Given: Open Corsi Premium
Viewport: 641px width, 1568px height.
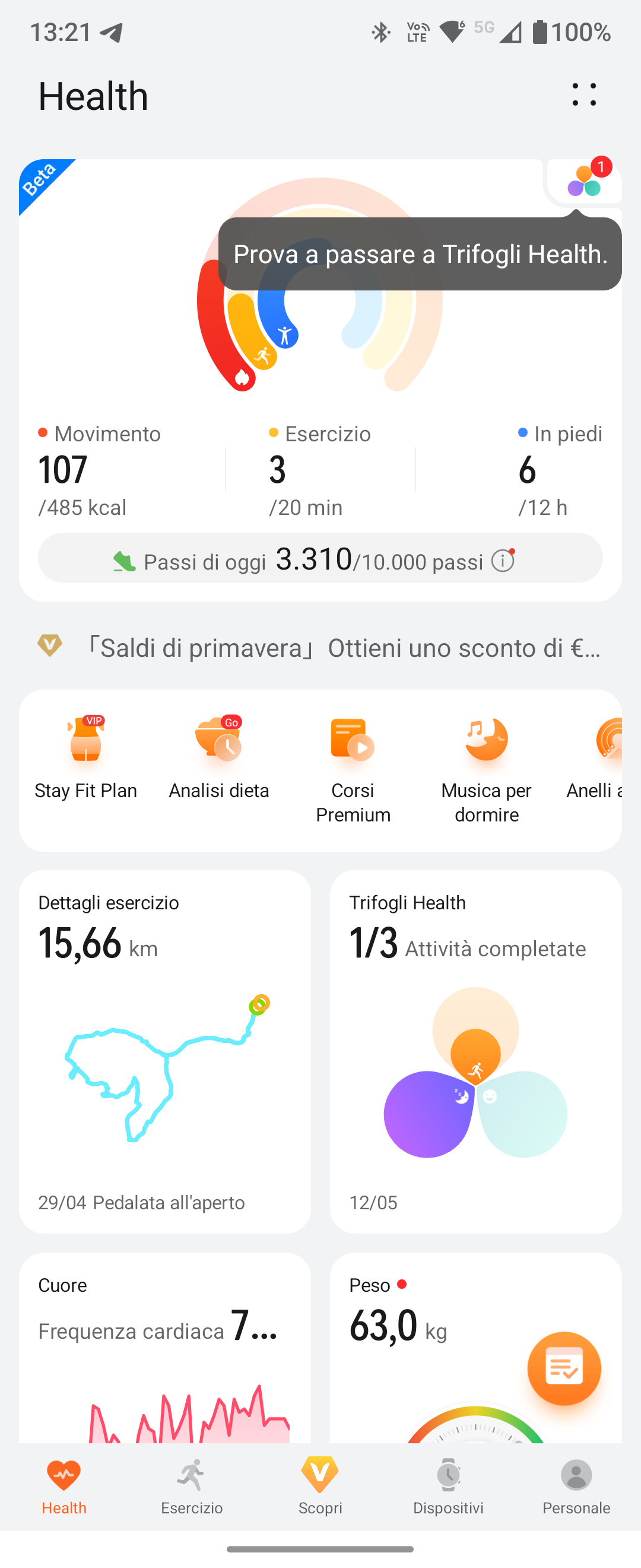Looking at the screenshot, I should (x=353, y=768).
